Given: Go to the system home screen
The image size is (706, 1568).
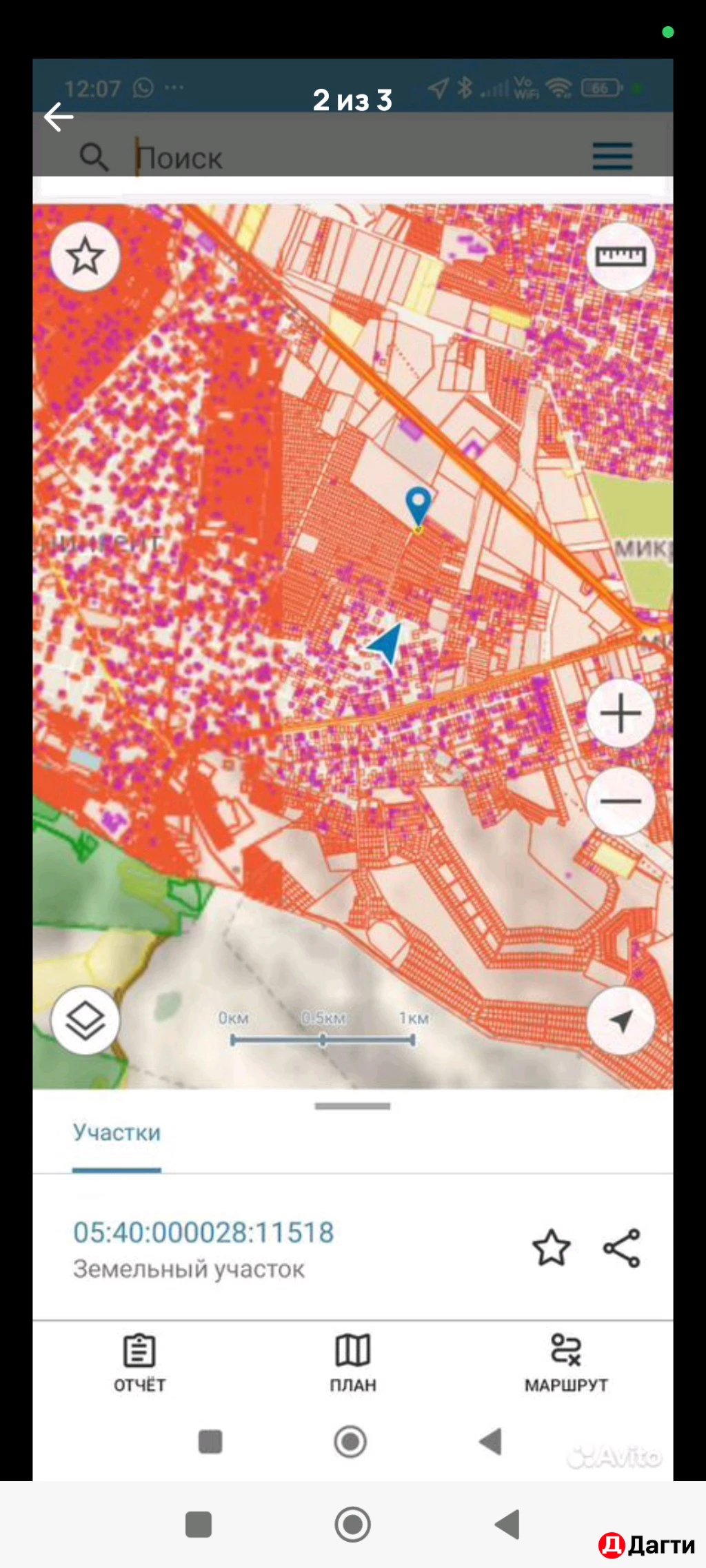Looking at the screenshot, I should tap(352, 1524).
